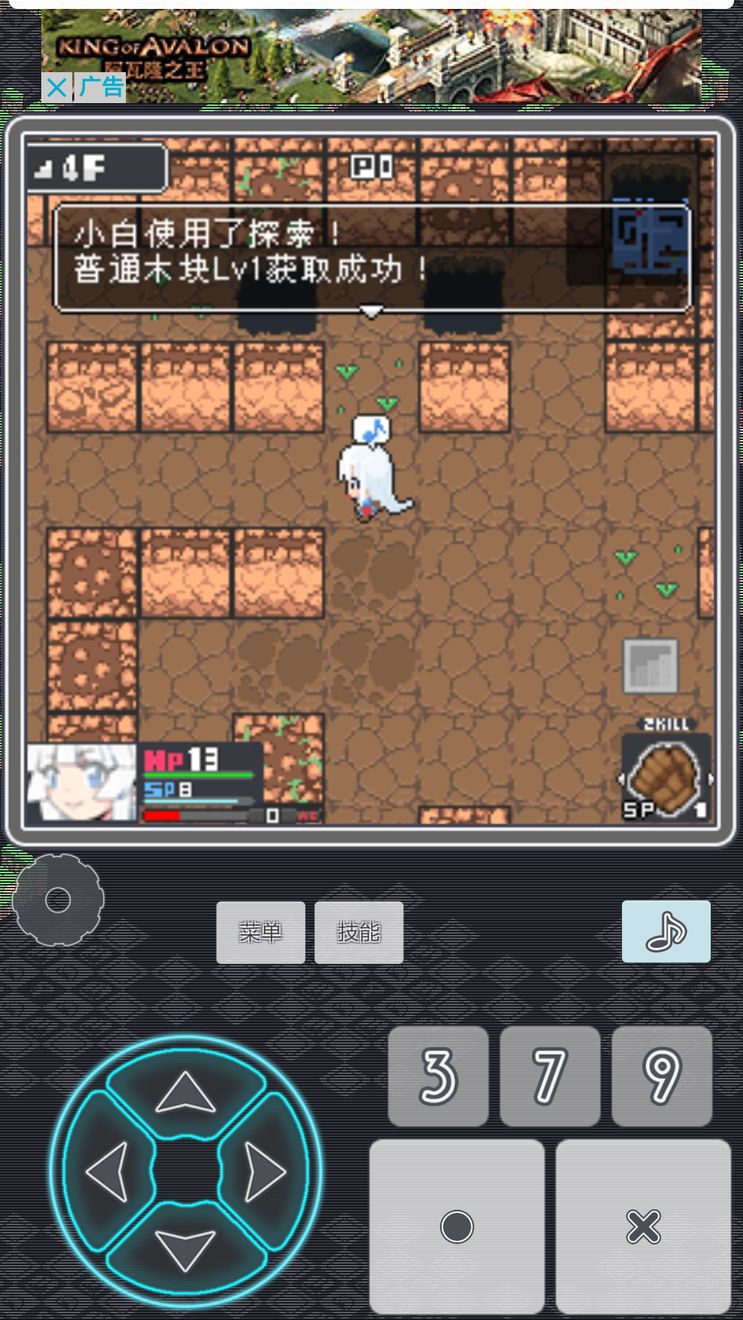The image size is (743, 1320).
Task: Toggle the music note sound button
Action: point(666,931)
